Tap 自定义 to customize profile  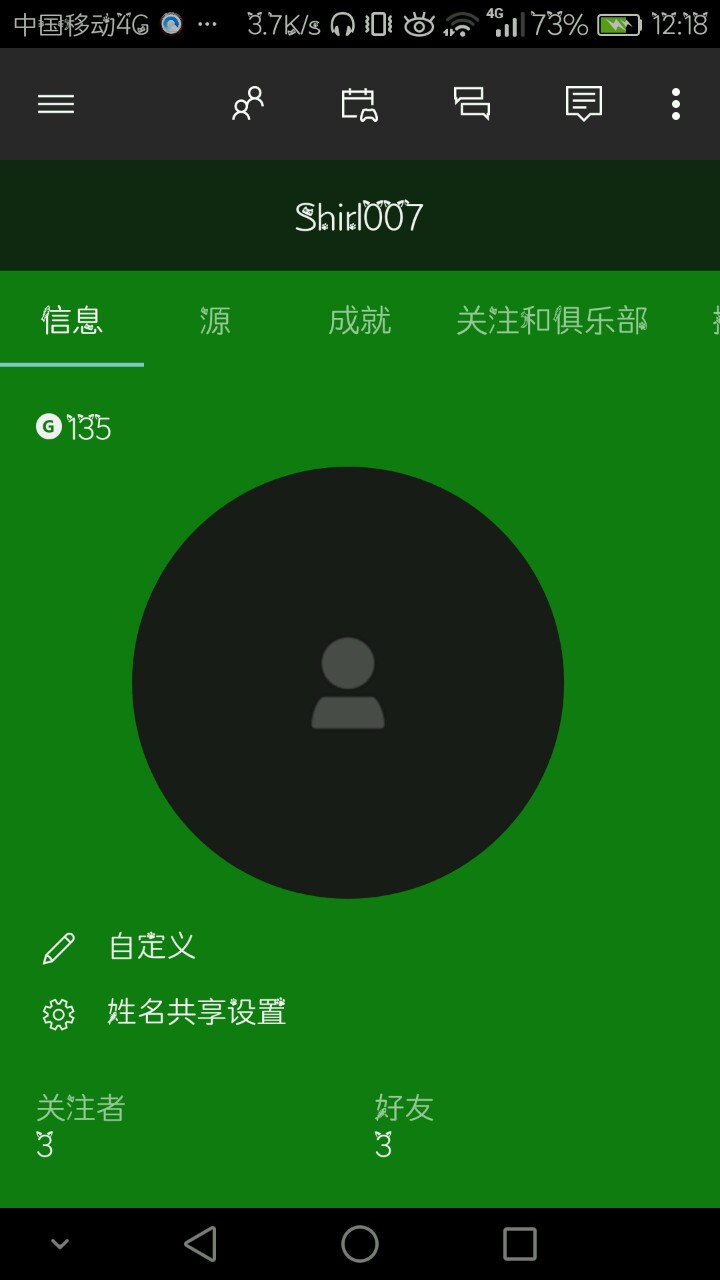coord(152,947)
